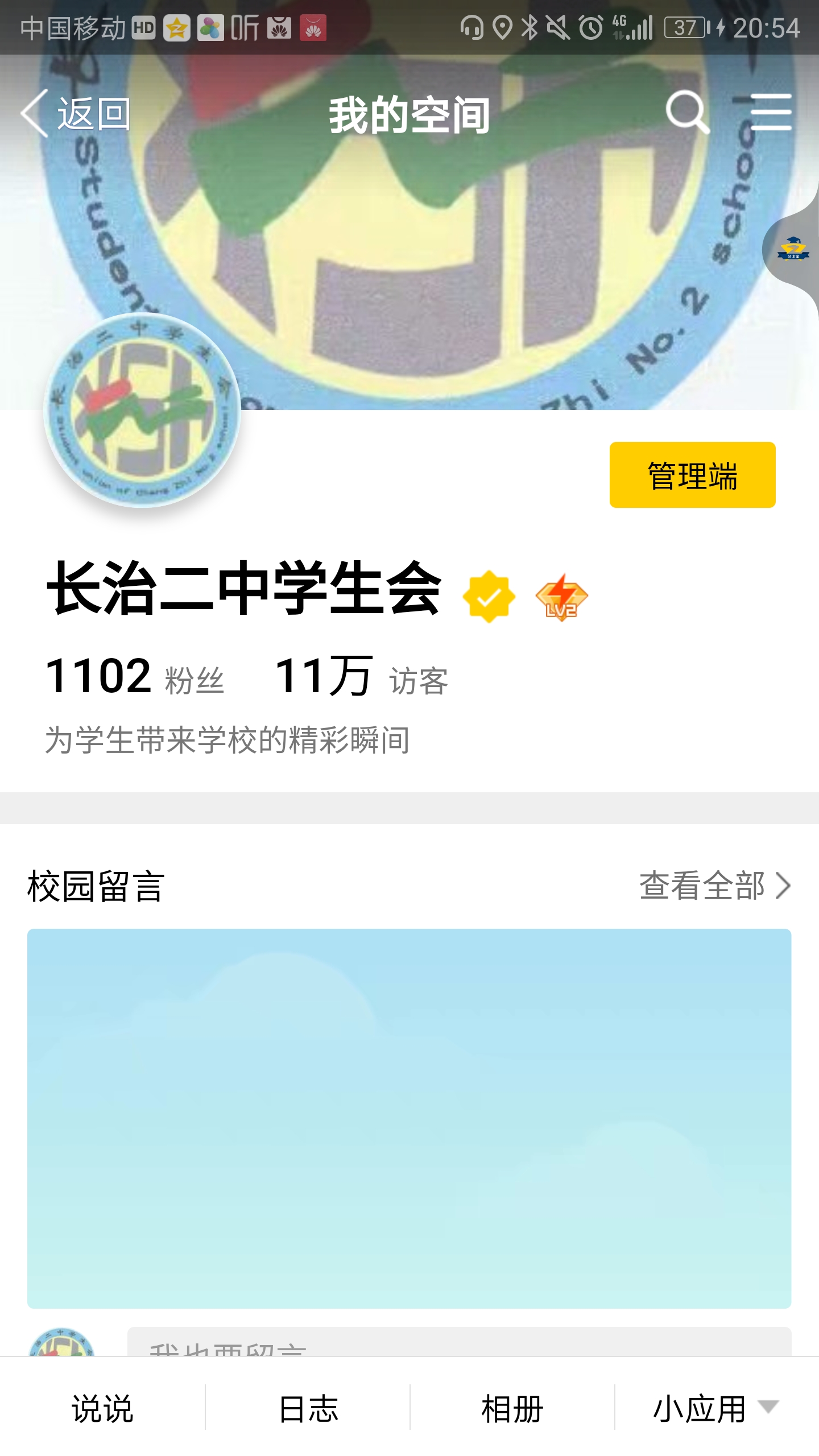Click the back arrow icon beside 返回
Viewport: 819px width, 1456px height.
(34, 112)
